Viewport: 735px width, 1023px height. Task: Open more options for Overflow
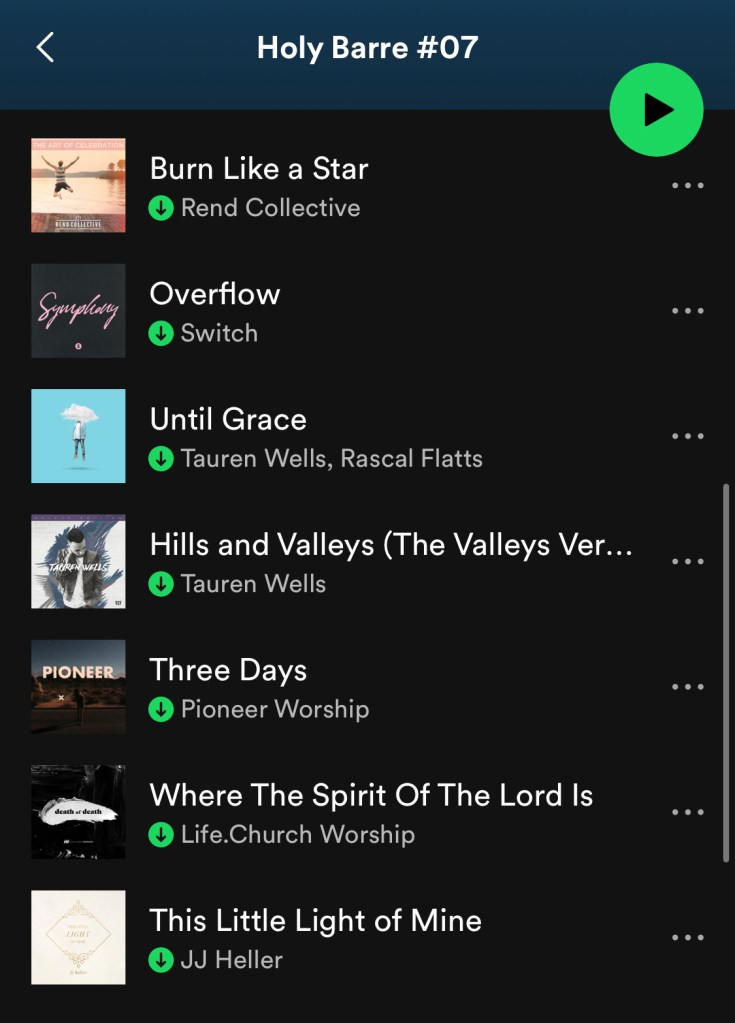[687, 311]
